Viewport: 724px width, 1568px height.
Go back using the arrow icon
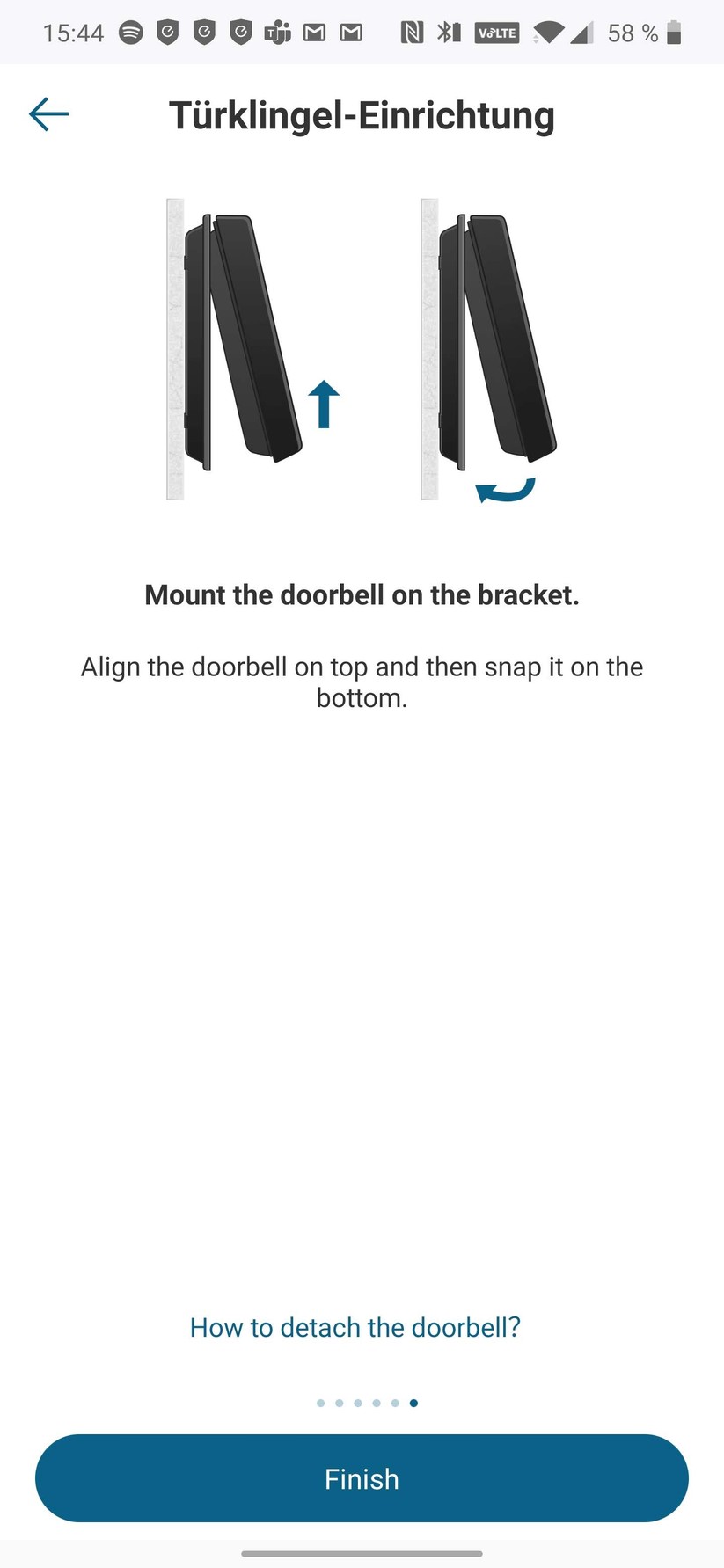tap(48, 114)
